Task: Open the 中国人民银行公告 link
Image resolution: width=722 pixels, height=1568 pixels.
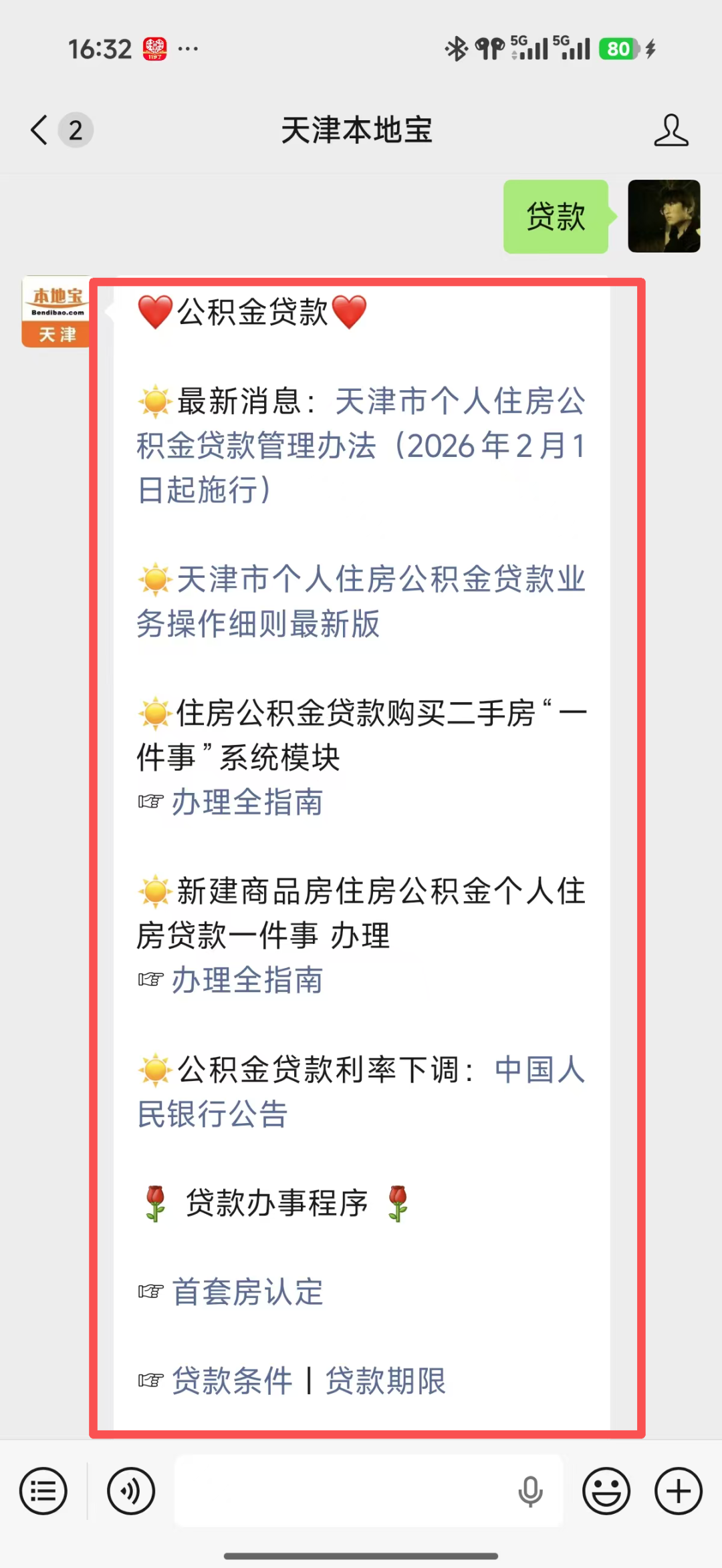Action: (x=361, y=1092)
